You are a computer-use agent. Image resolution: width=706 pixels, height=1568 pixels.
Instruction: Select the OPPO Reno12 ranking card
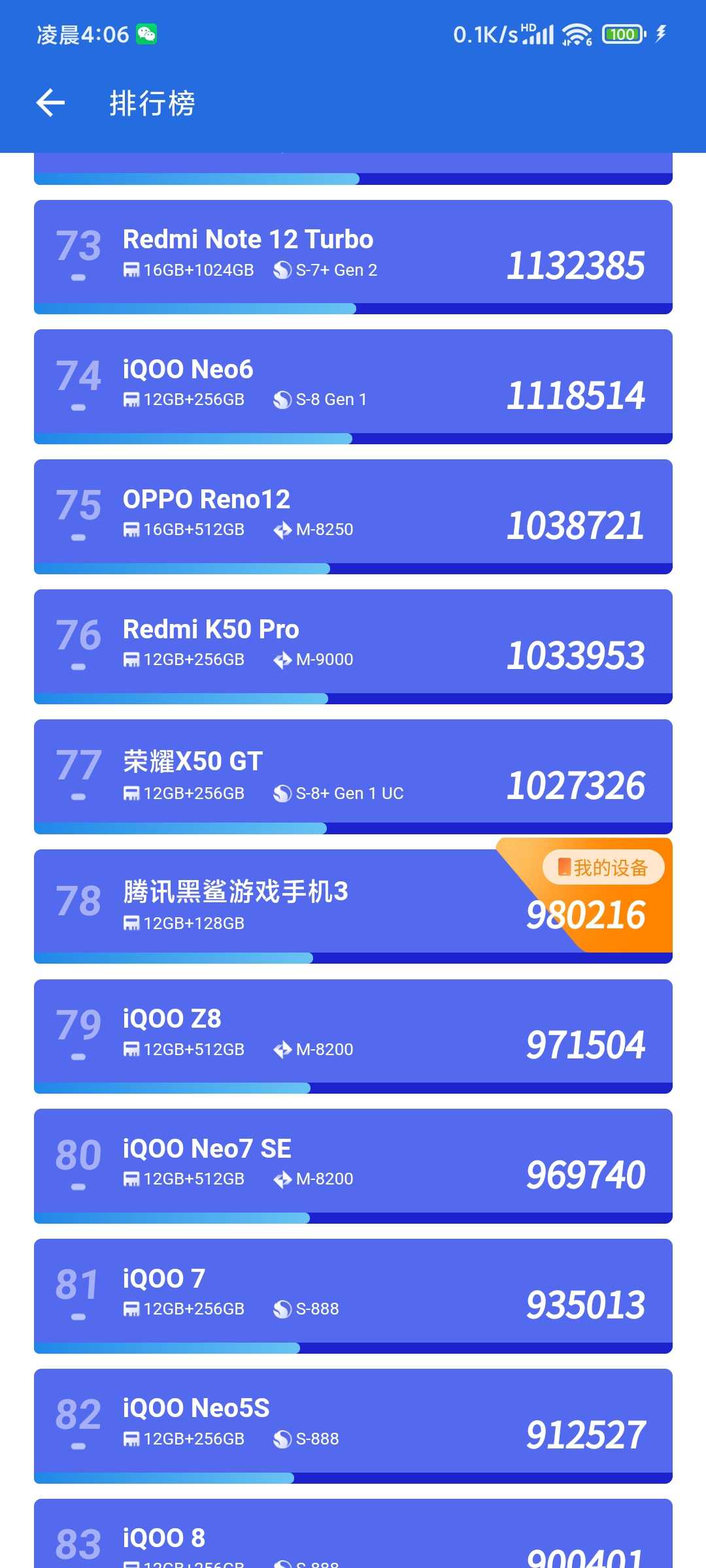click(x=353, y=517)
